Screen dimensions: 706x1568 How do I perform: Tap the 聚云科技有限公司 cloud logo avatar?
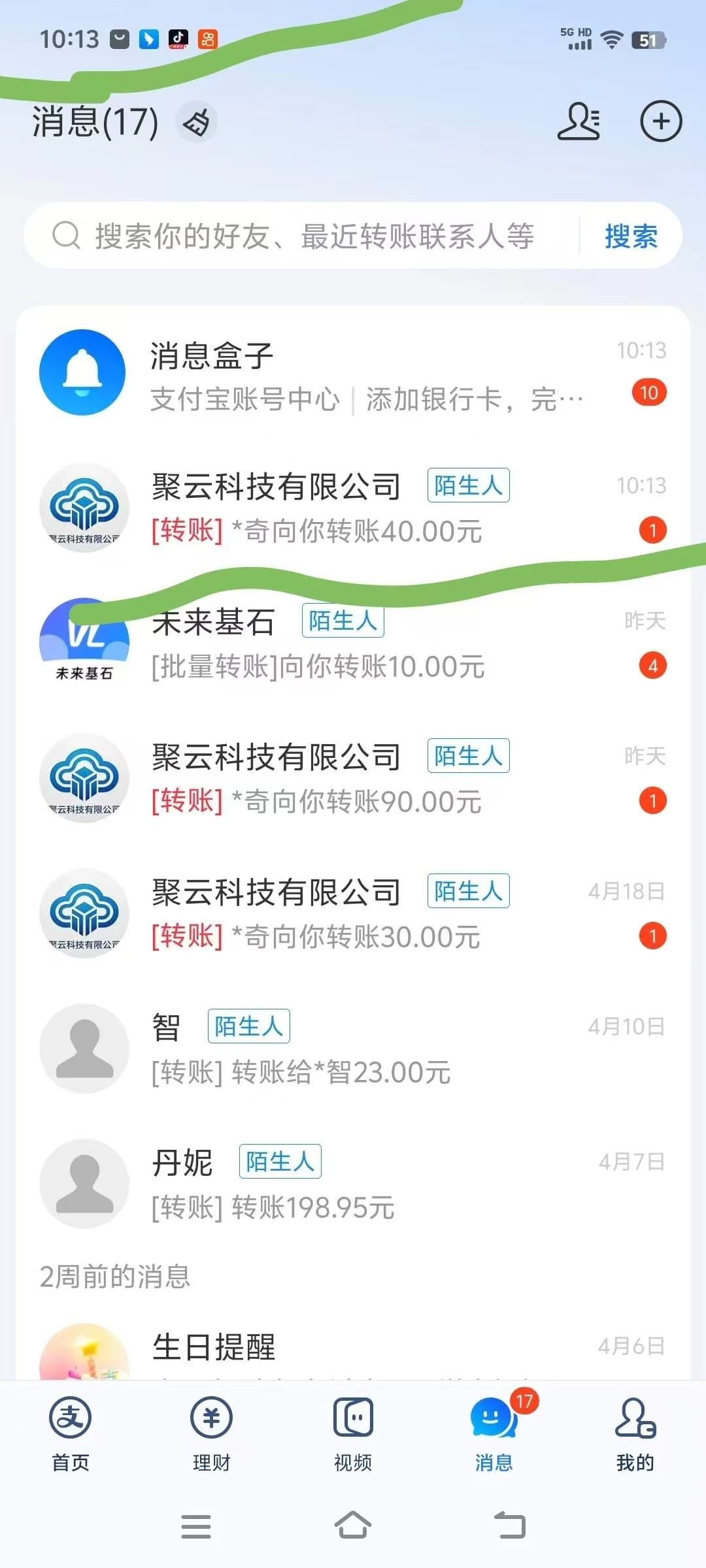(84, 508)
